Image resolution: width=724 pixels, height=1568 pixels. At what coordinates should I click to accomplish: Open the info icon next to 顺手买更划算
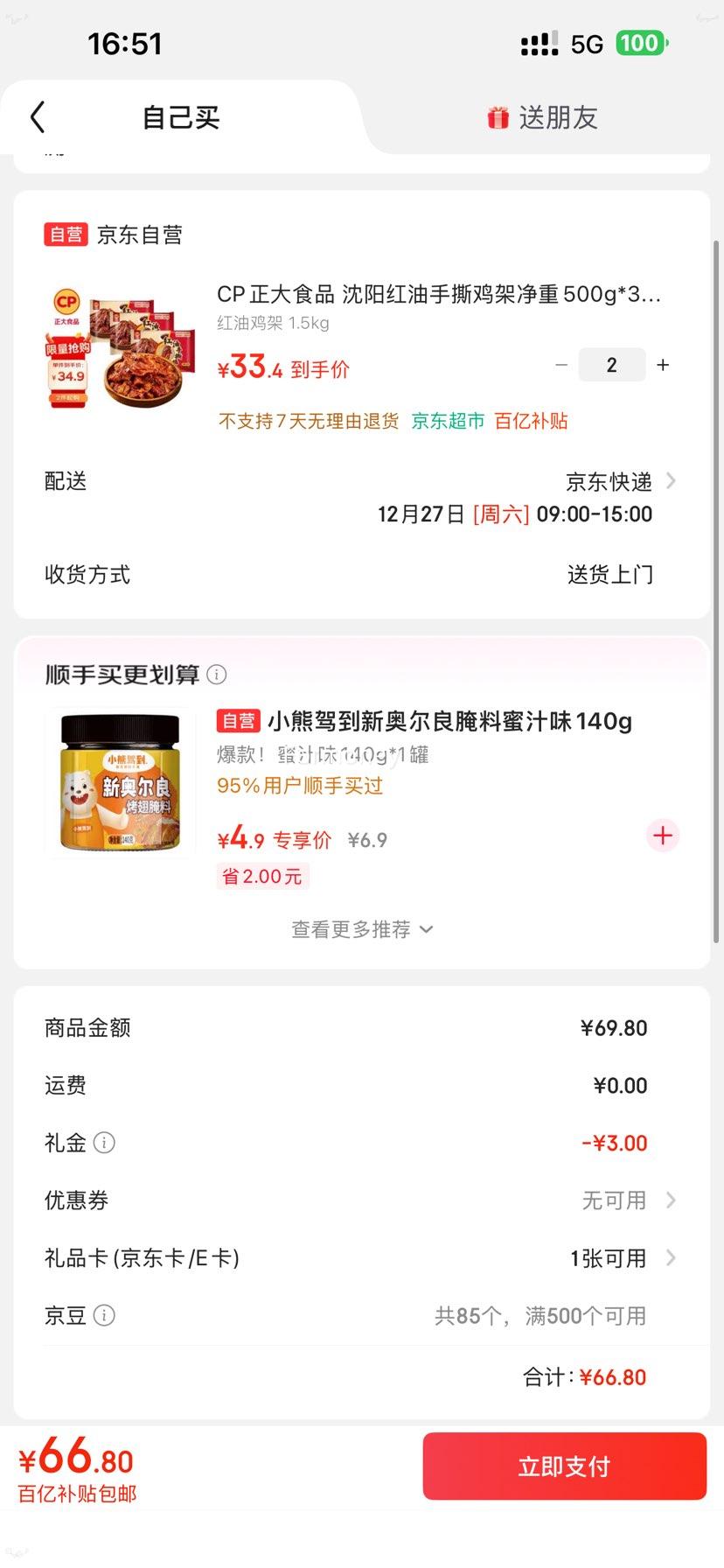click(216, 674)
